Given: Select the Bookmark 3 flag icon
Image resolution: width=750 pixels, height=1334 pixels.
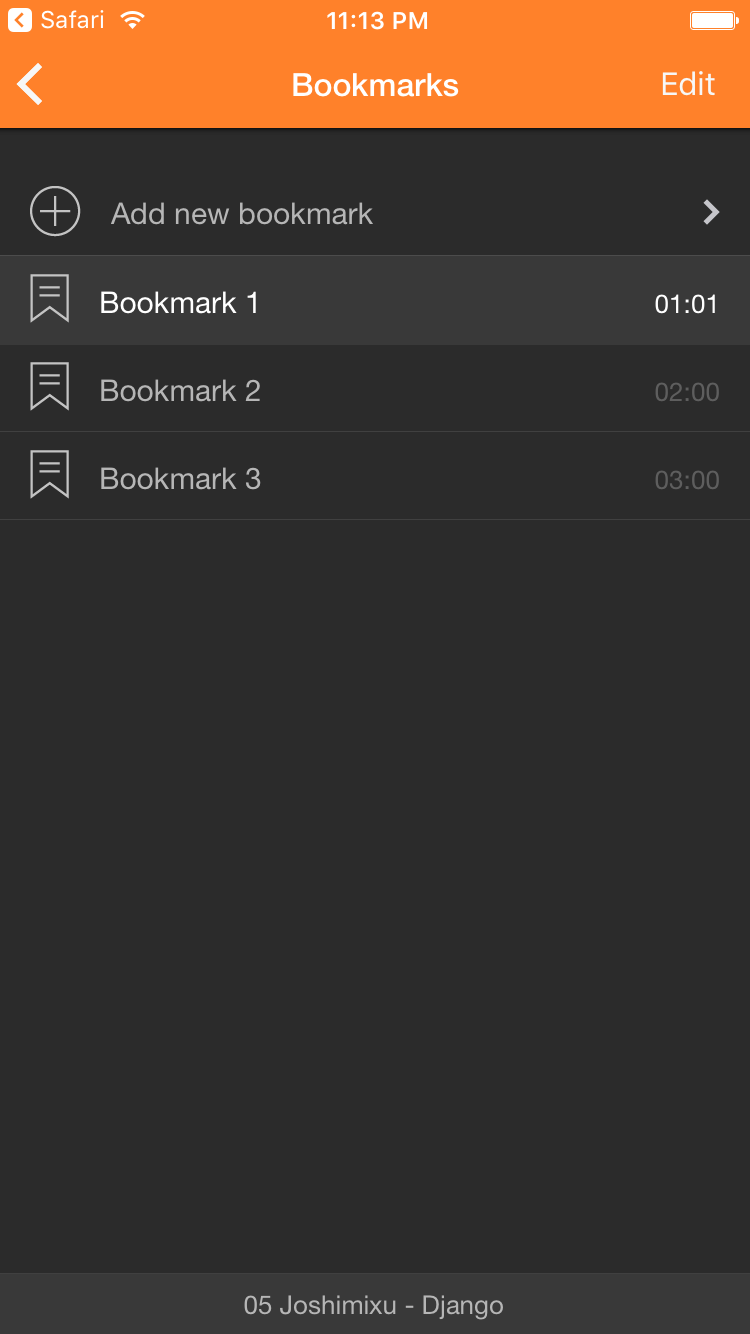Looking at the screenshot, I should pos(50,475).
